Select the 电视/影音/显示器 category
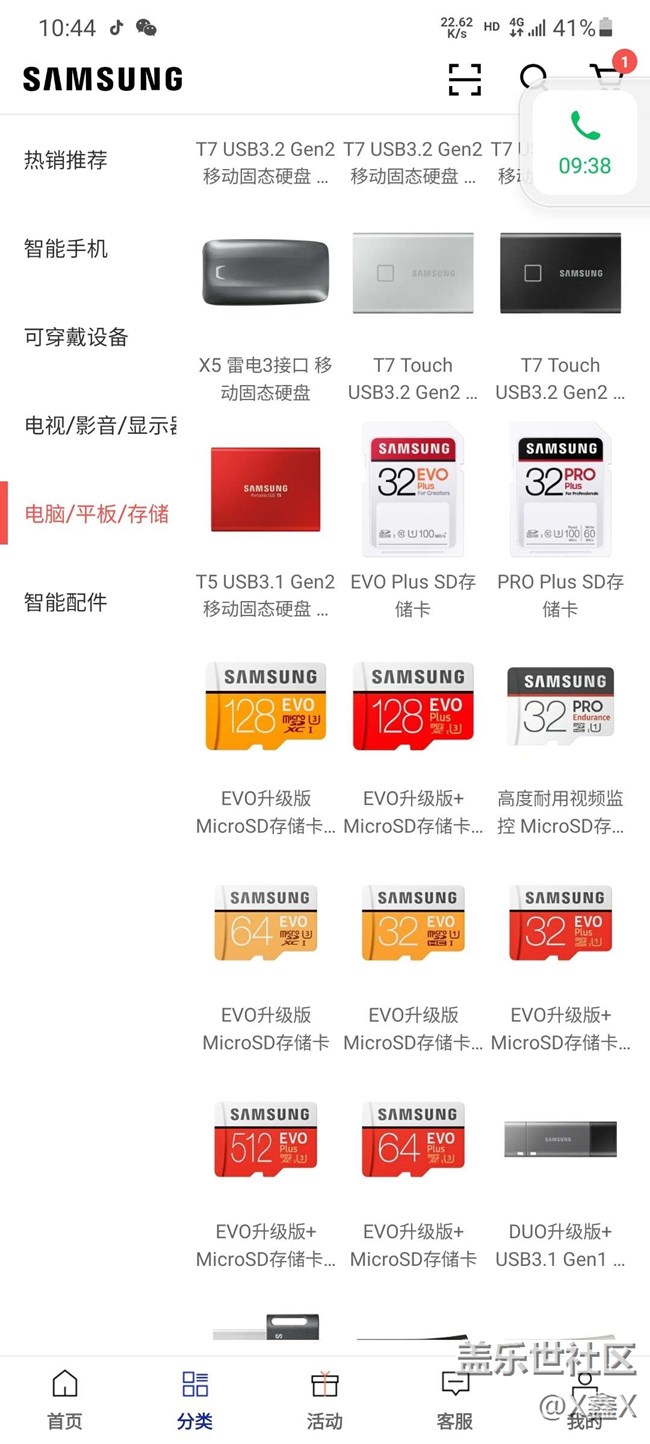The height and width of the screenshot is (1444, 650). click(100, 425)
